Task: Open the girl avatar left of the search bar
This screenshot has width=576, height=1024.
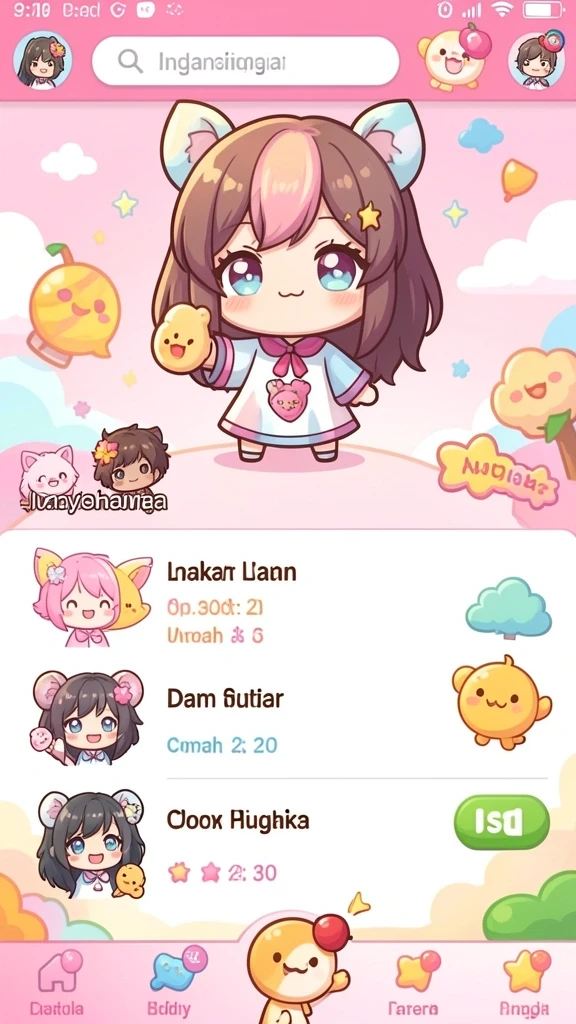Action: pyautogui.click(x=42, y=61)
